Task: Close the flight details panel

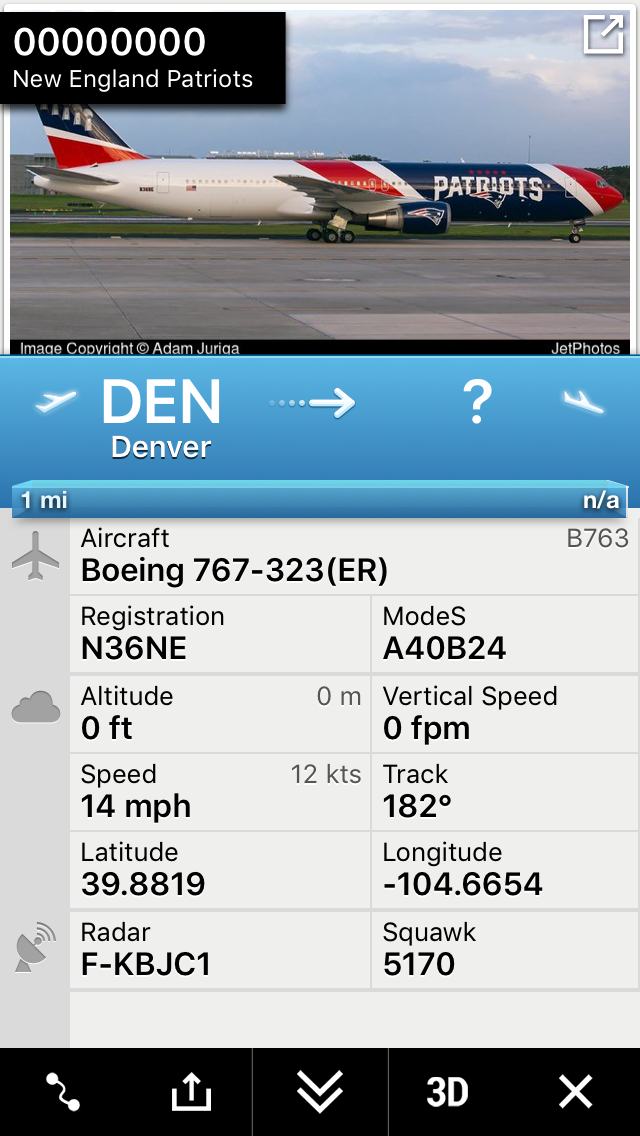Action: click(x=576, y=1091)
